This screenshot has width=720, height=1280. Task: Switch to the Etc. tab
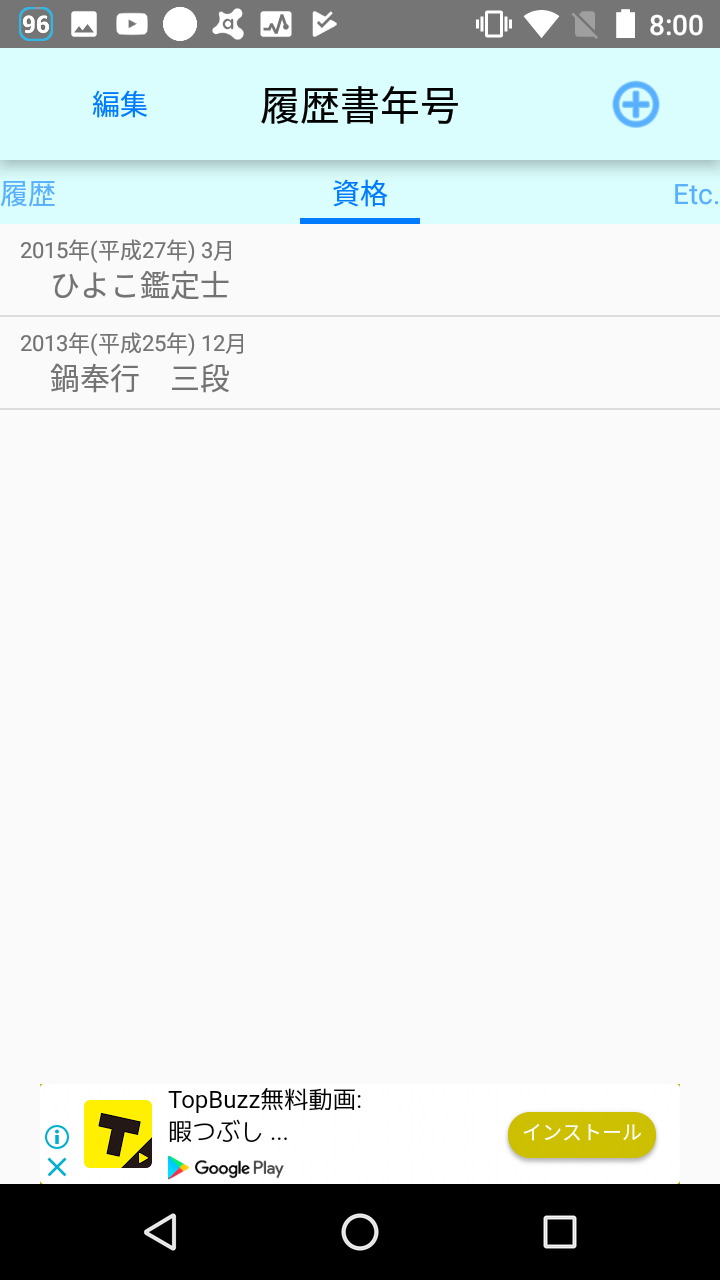(696, 194)
